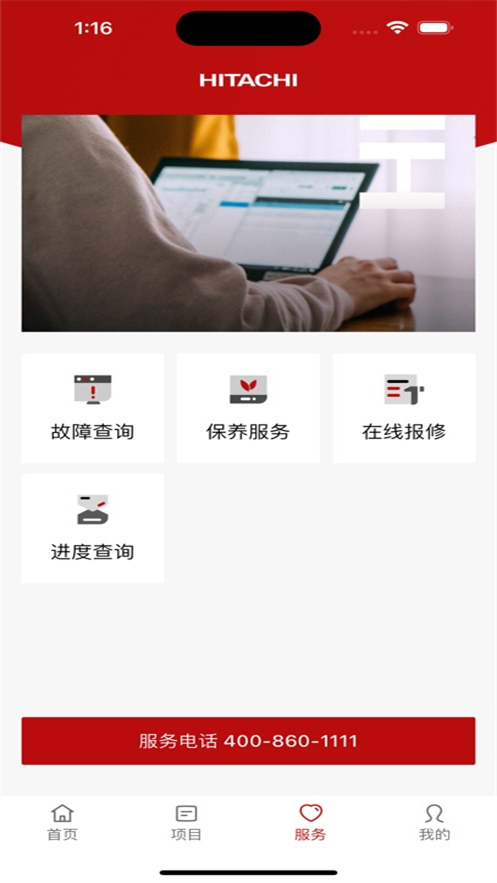This screenshot has width=497, height=883.
Task: Open the laptop banner image
Action: click(248, 223)
